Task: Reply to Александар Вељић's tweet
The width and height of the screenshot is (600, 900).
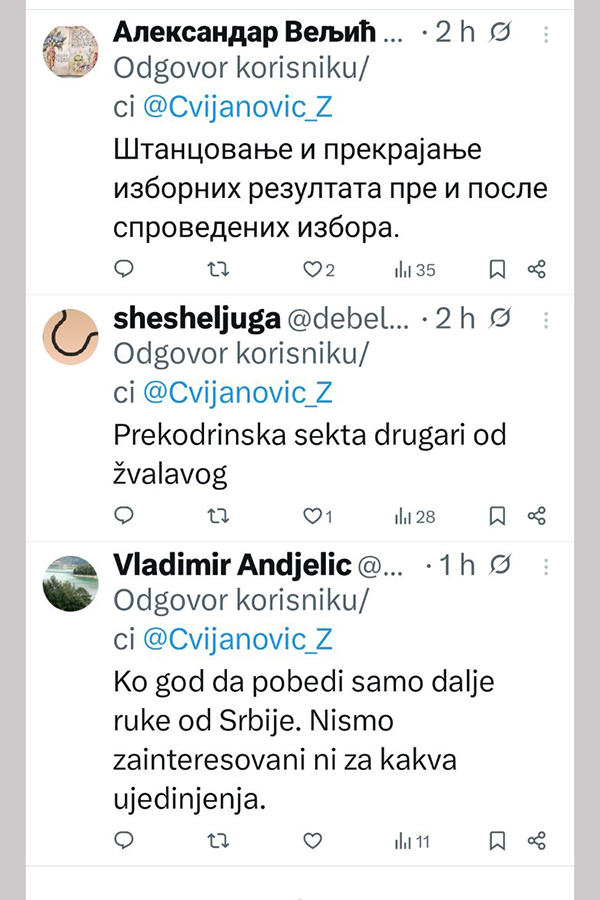Action: pyautogui.click(x=124, y=269)
